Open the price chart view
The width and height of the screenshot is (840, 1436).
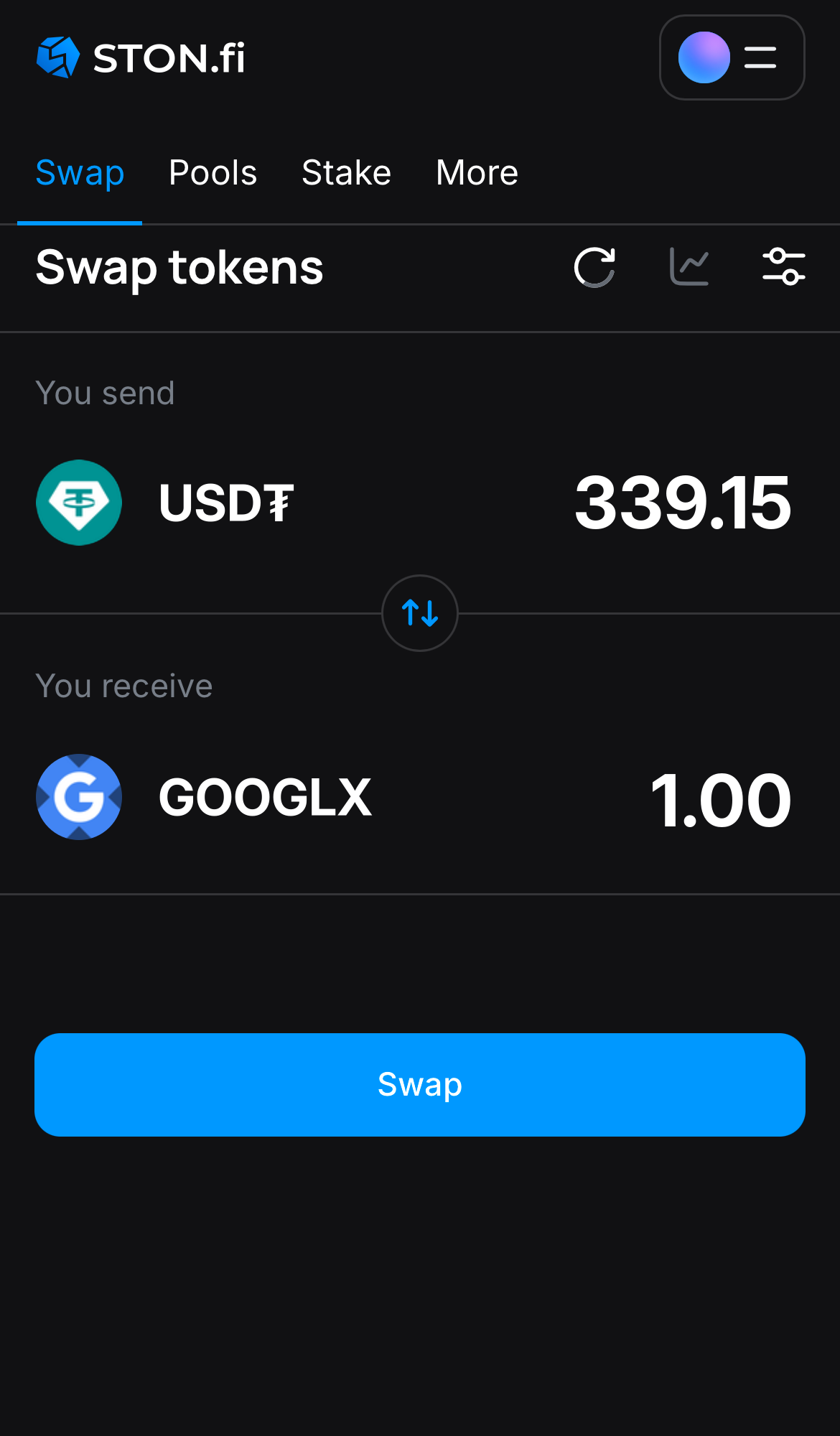[x=688, y=268]
